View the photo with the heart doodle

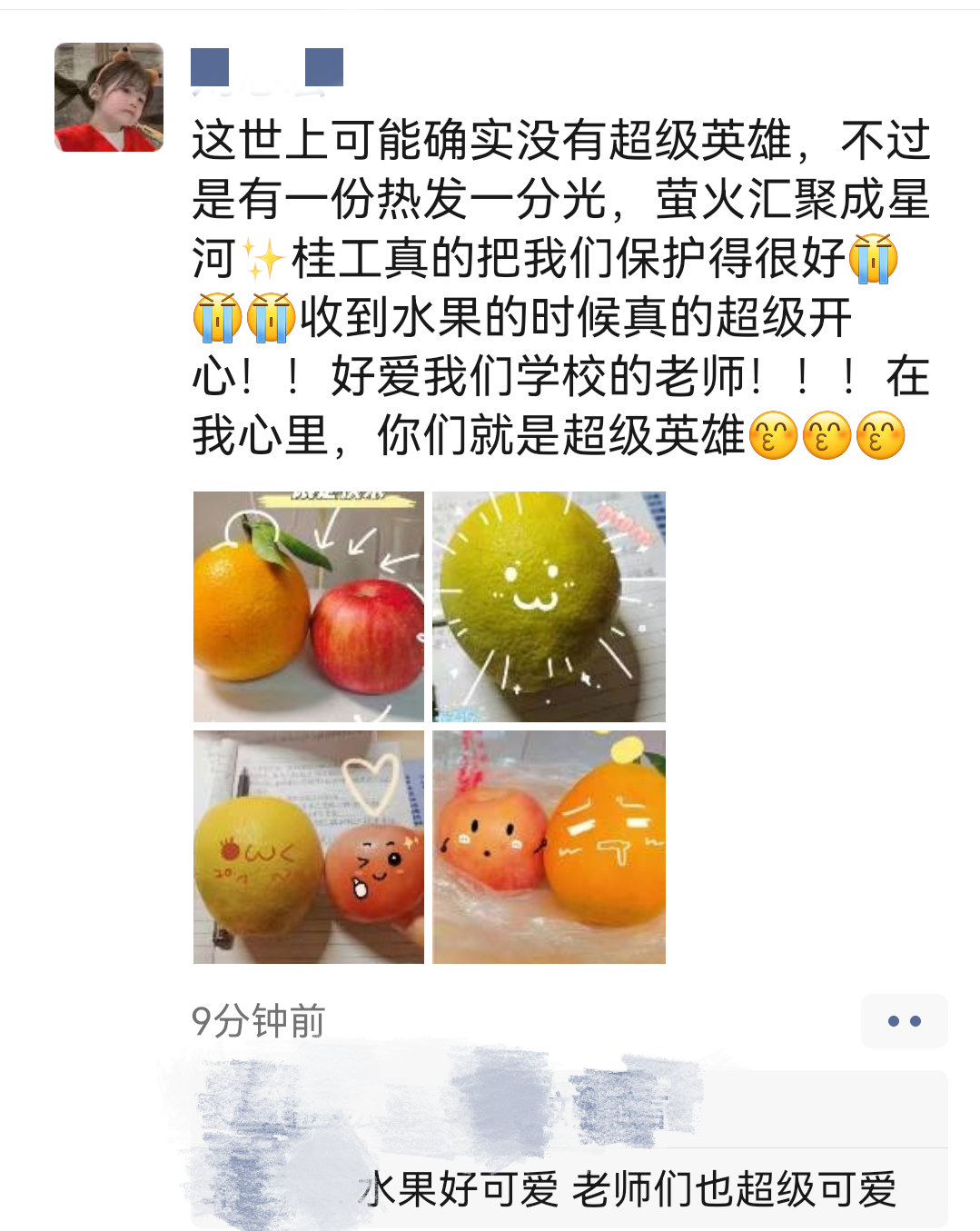pyautogui.click(x=309, y=847)
